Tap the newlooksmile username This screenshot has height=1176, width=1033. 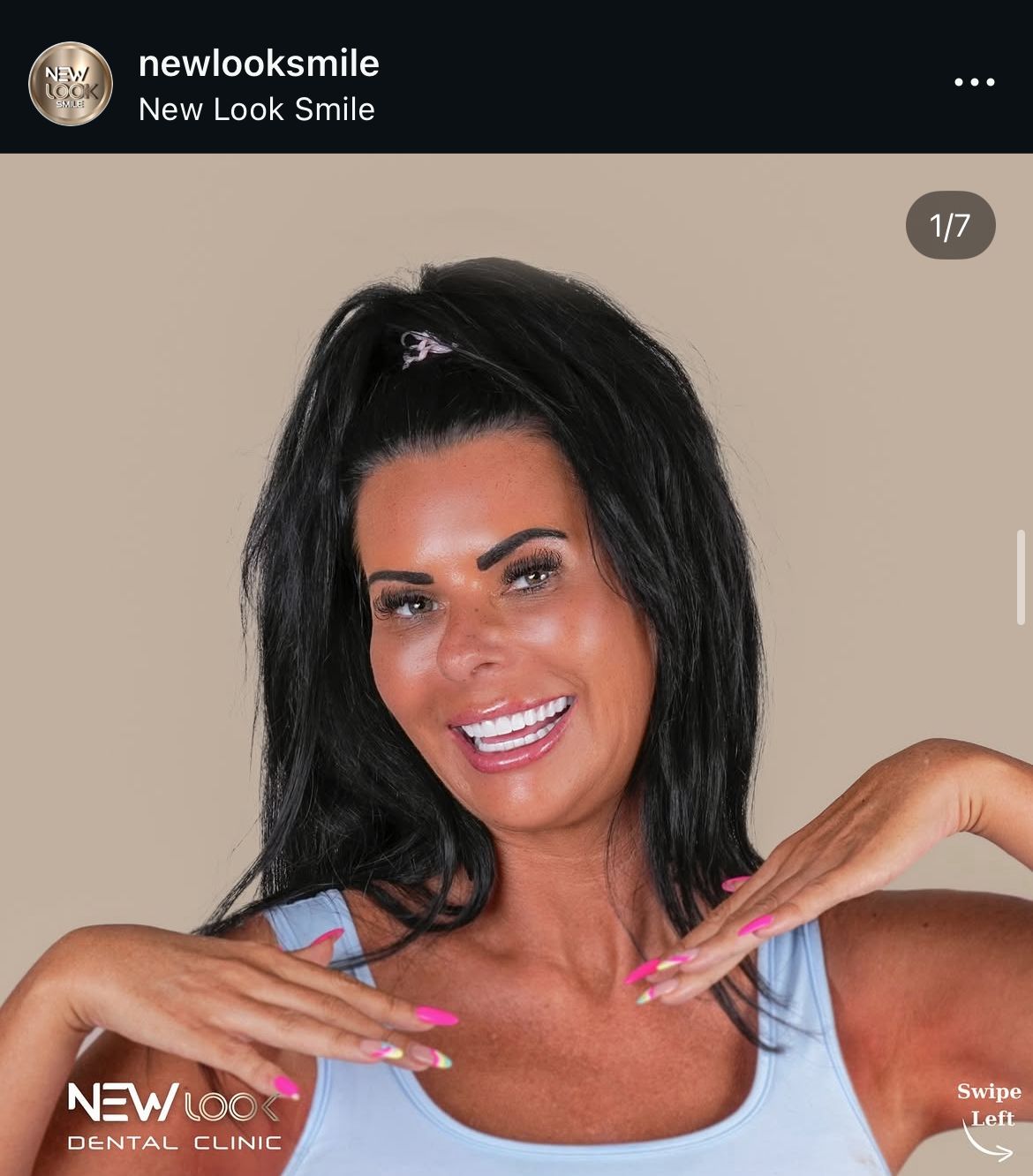(259, 64)
